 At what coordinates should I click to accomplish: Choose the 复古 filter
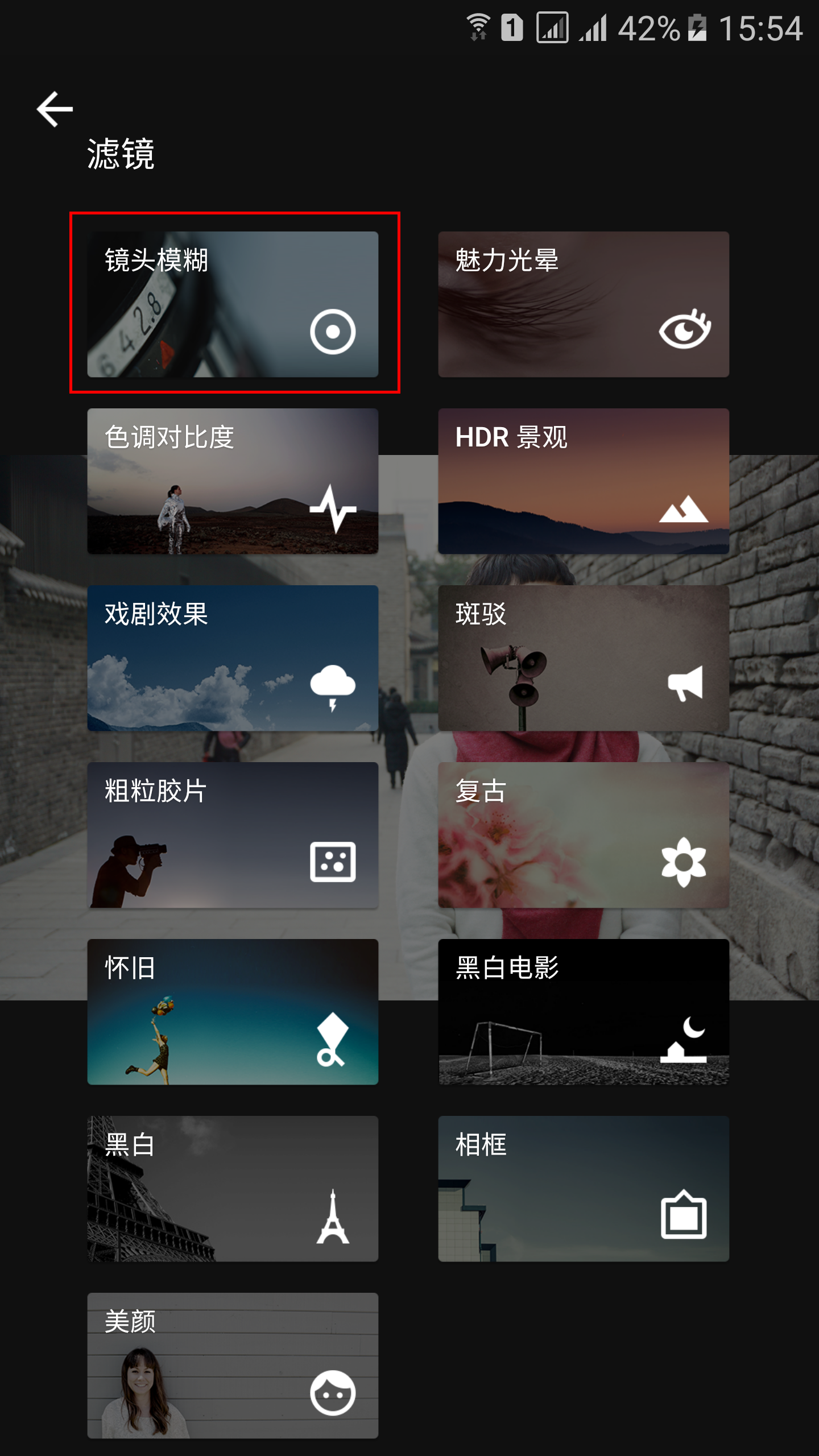click(x=584, y=834)
